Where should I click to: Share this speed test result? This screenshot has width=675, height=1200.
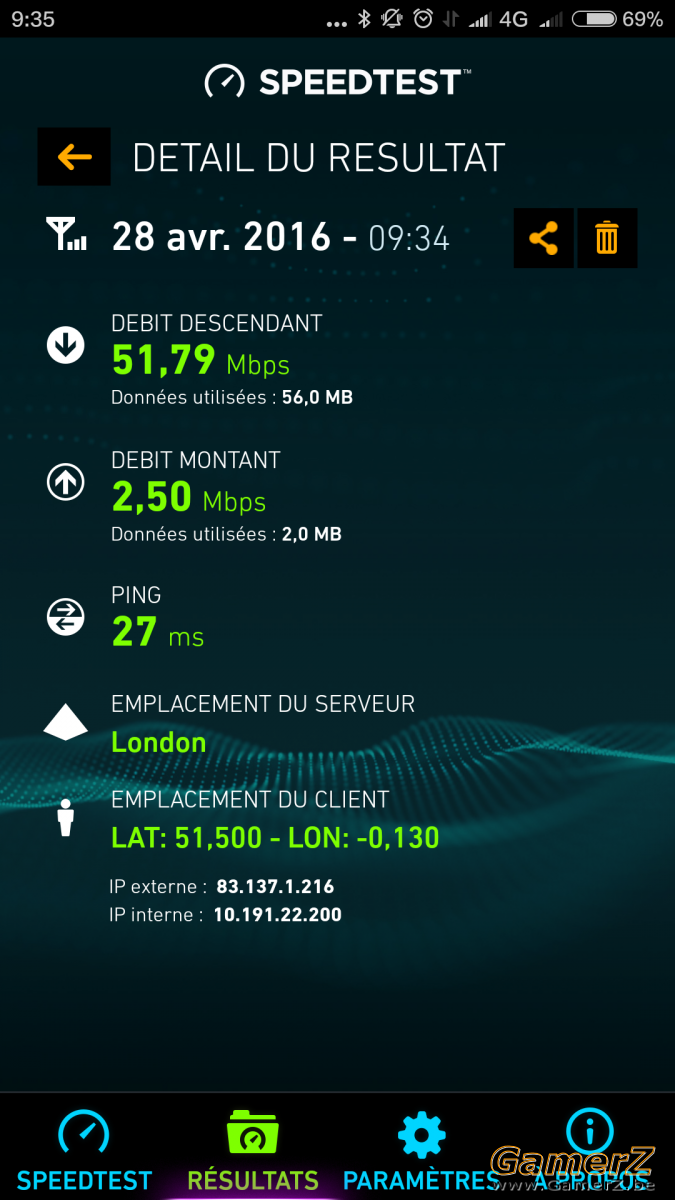543,238
